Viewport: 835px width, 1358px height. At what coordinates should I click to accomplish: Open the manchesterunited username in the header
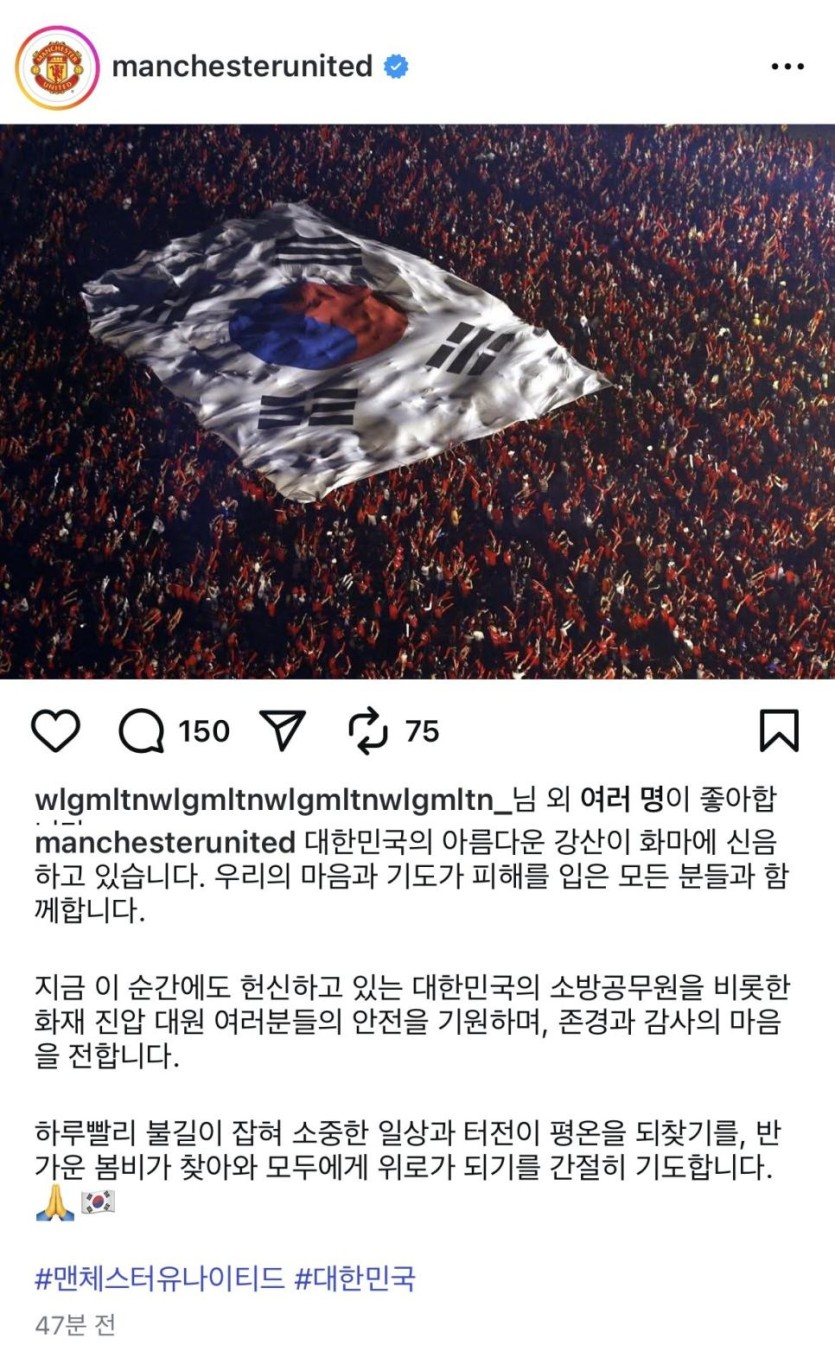click(242, 67)
